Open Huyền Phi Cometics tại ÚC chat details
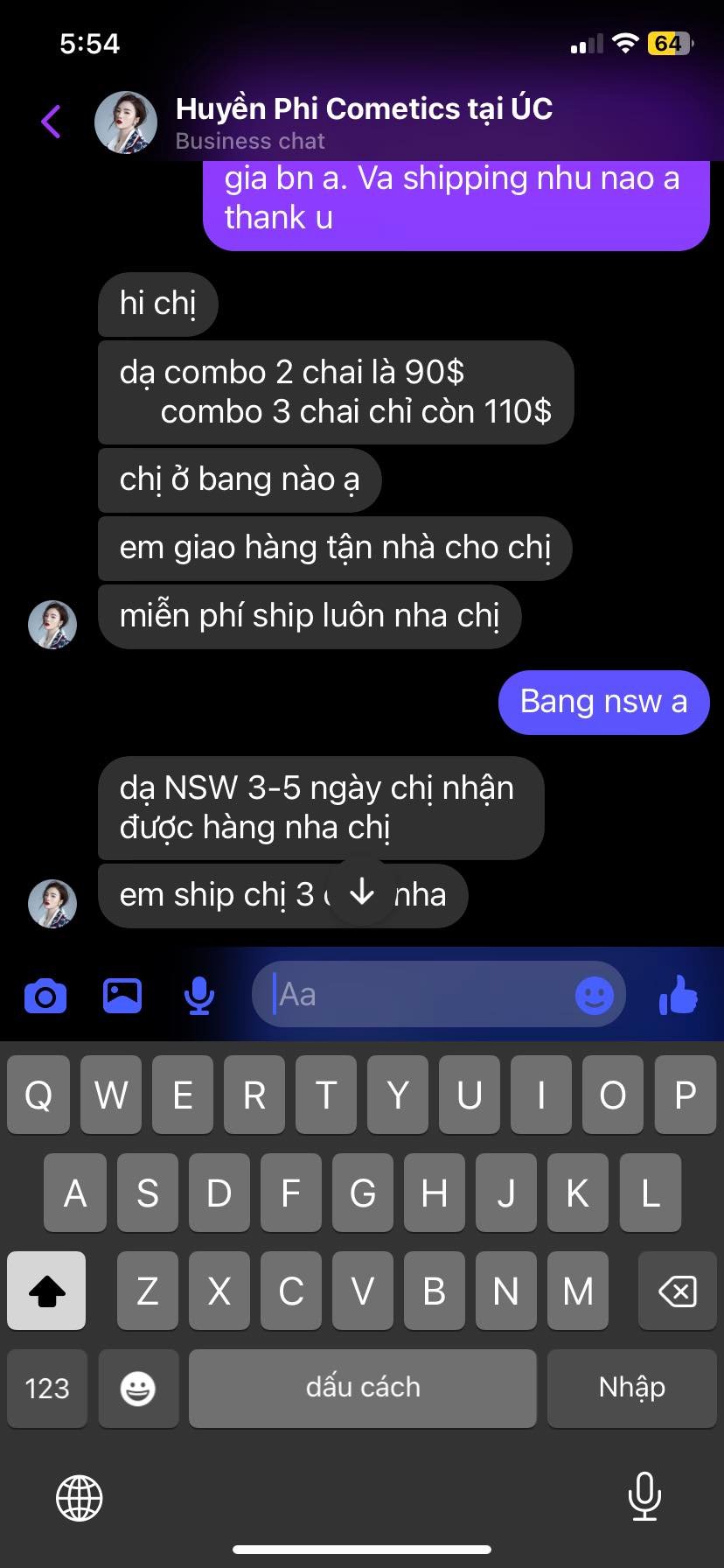This screenshot has height=1568, width=724. pos(363,121)
